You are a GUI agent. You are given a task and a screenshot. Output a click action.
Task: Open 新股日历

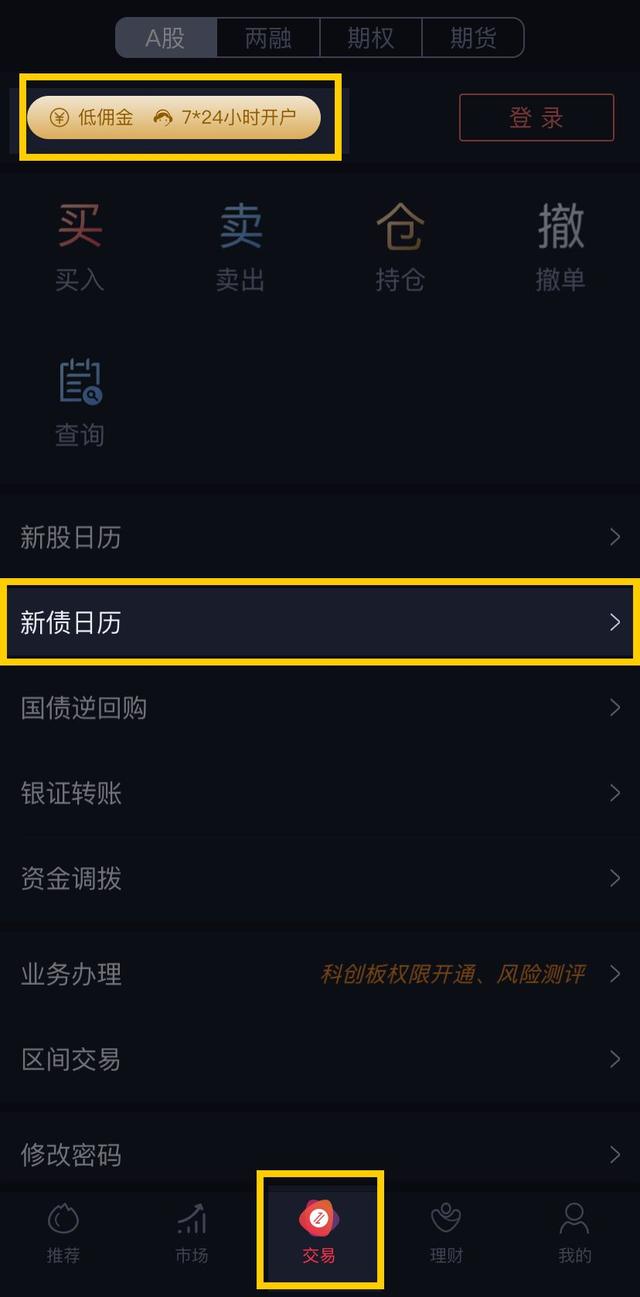pos(320,537)
